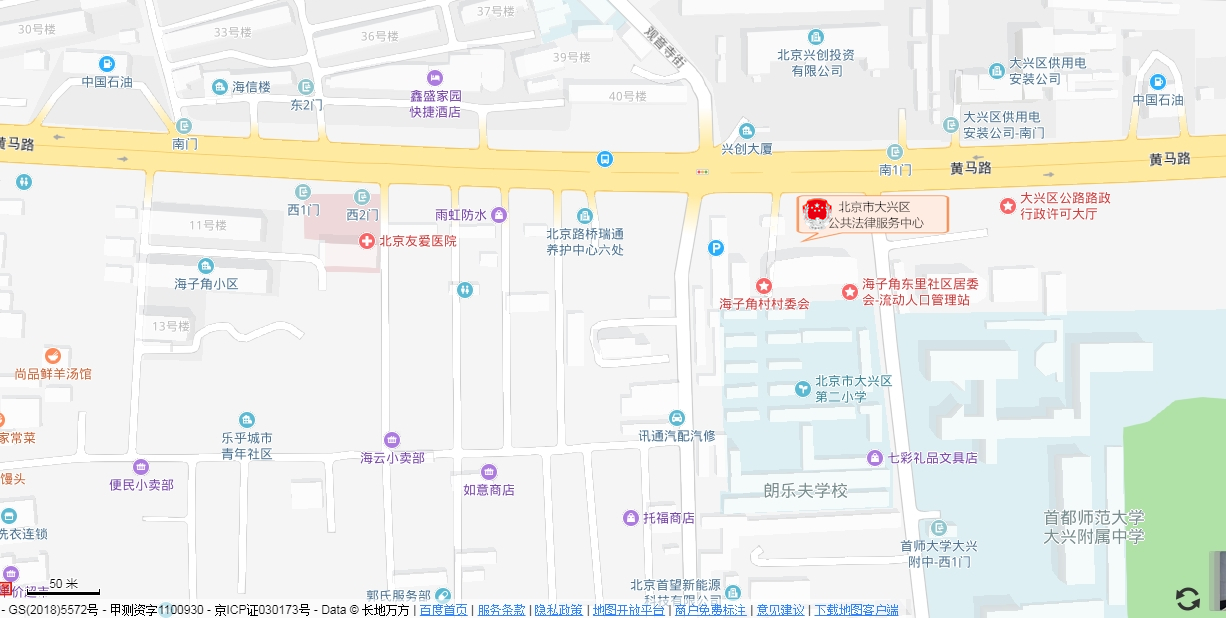Image resolution: width=1226 pixels, height=618 pixels.
Task: Open the 服务条款 link
Action: pyautogui.click(x=501, y=610)
